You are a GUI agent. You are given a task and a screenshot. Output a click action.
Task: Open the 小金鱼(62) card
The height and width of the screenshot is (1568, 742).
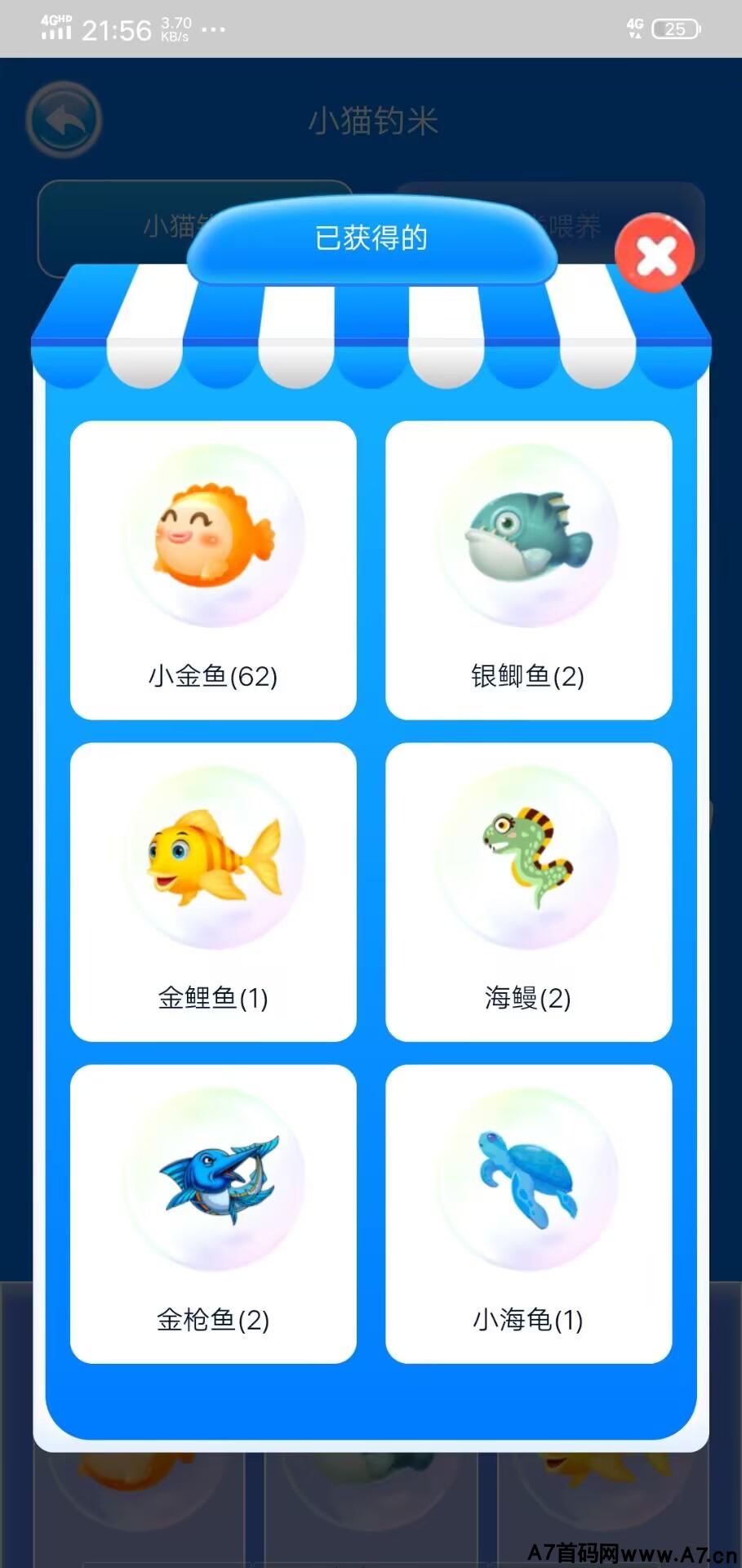pos(213,570)
